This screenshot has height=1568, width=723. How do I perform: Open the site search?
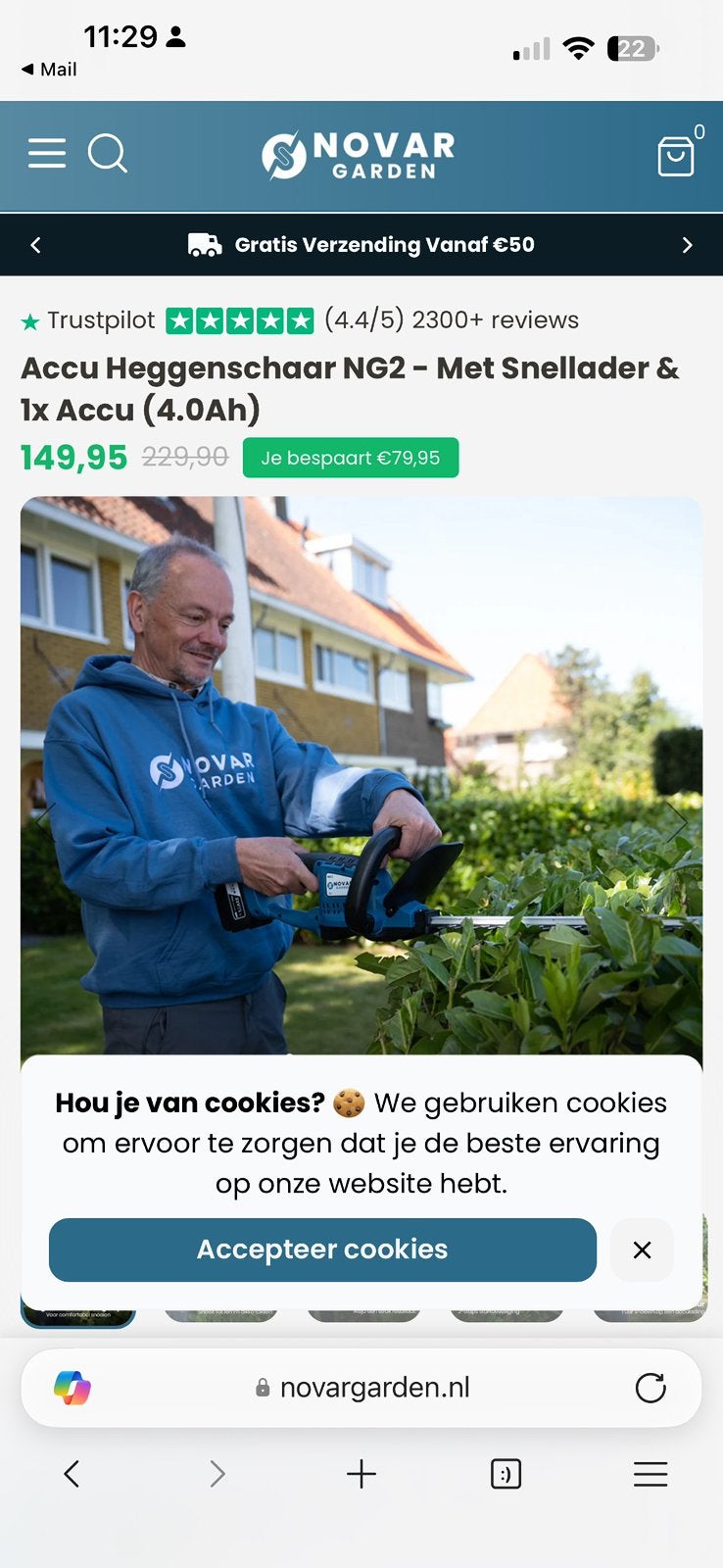pos(108,153)
